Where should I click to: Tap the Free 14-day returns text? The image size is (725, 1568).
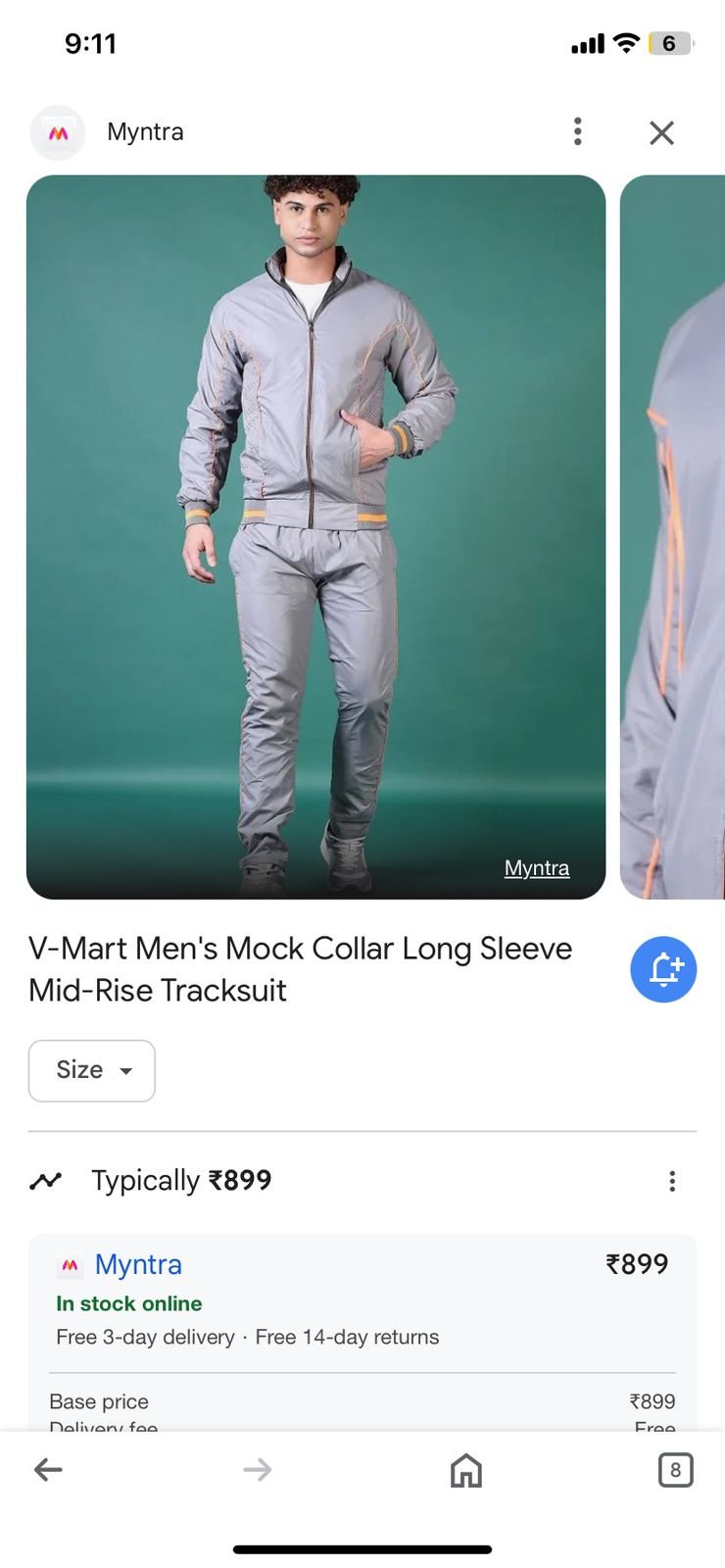click(x=347, y=1337)
